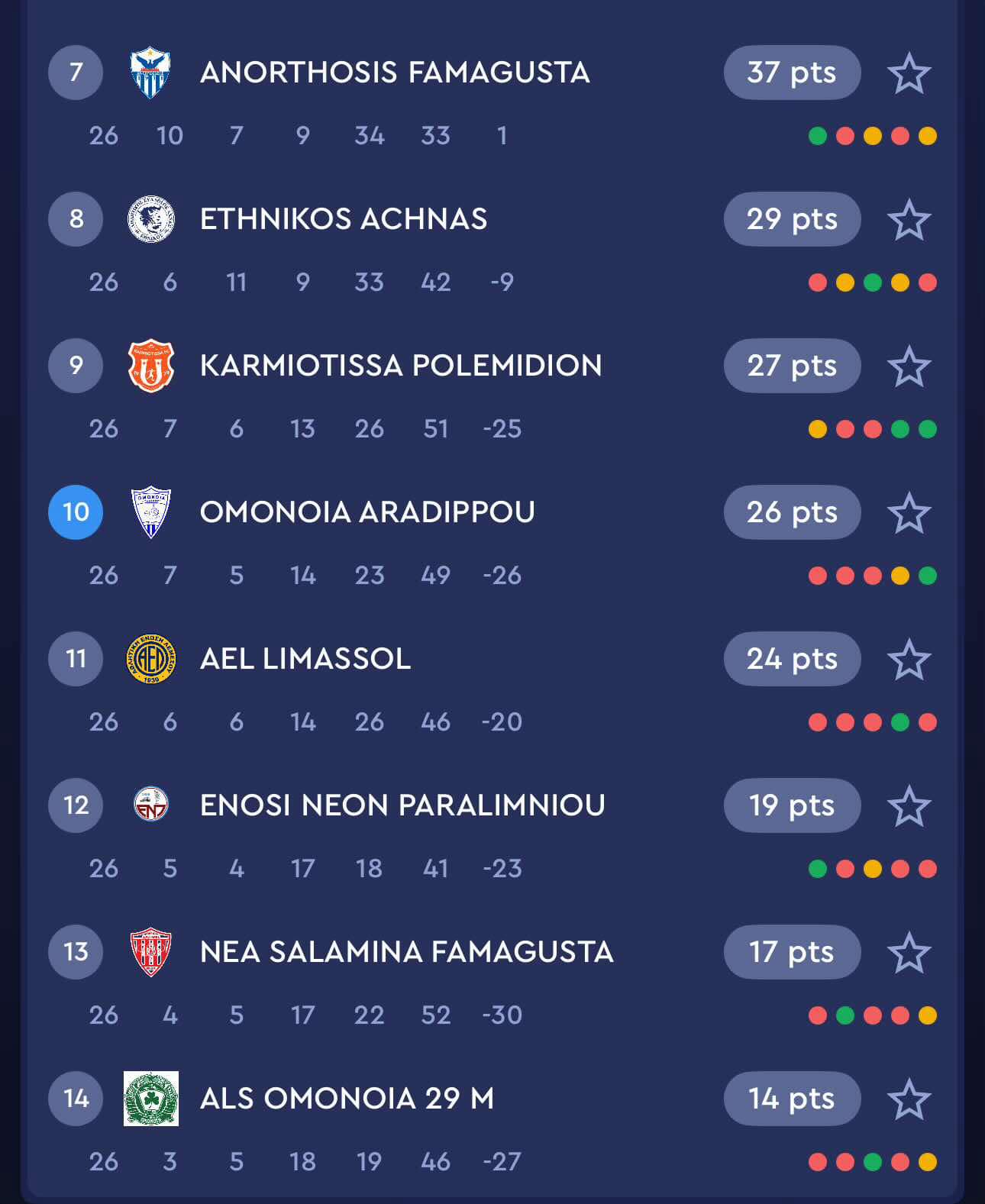View the Karmiotissa Polemidion team page

[x=400, y=366]
